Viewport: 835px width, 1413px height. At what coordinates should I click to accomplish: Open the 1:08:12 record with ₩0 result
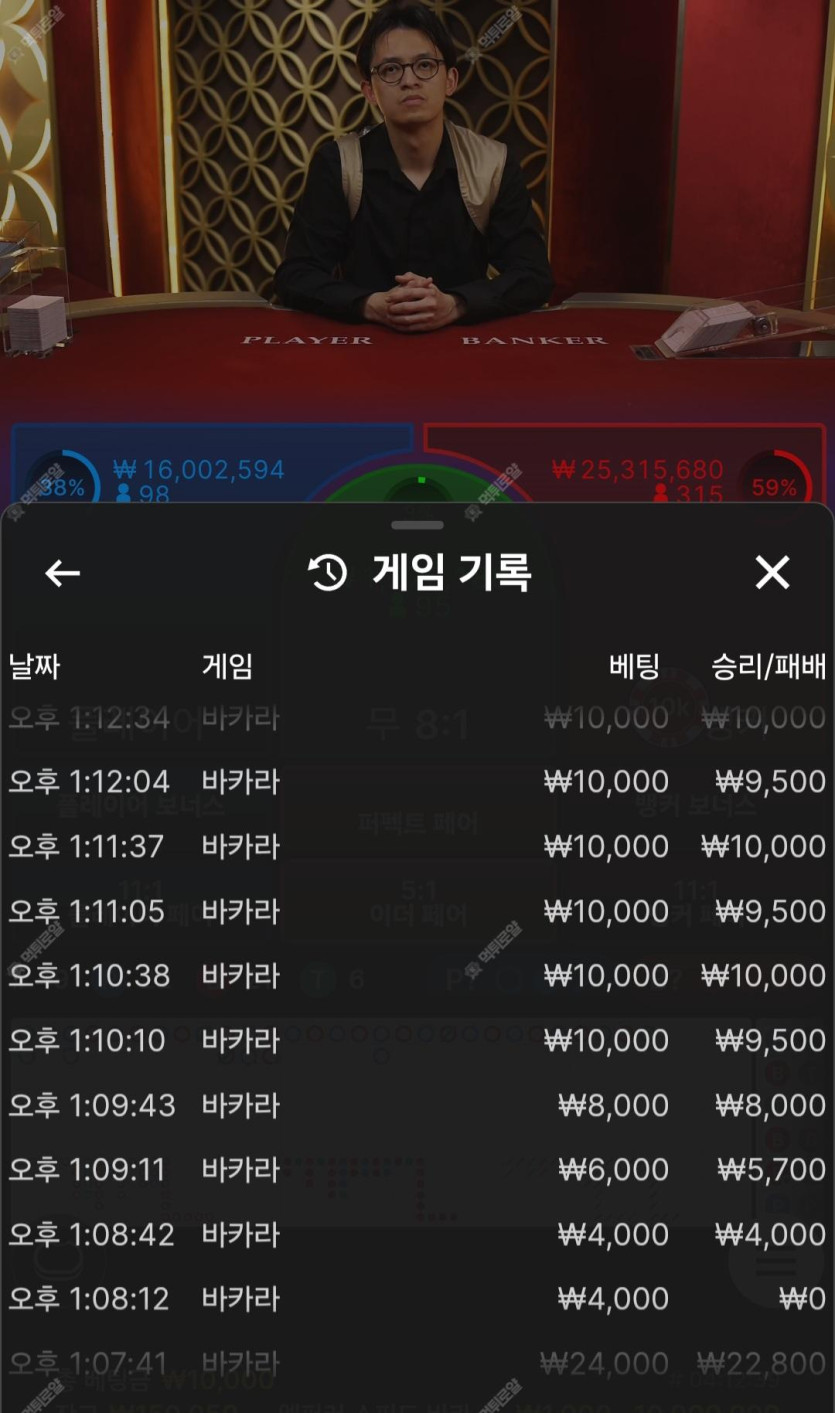click(x=417, y=1299)
